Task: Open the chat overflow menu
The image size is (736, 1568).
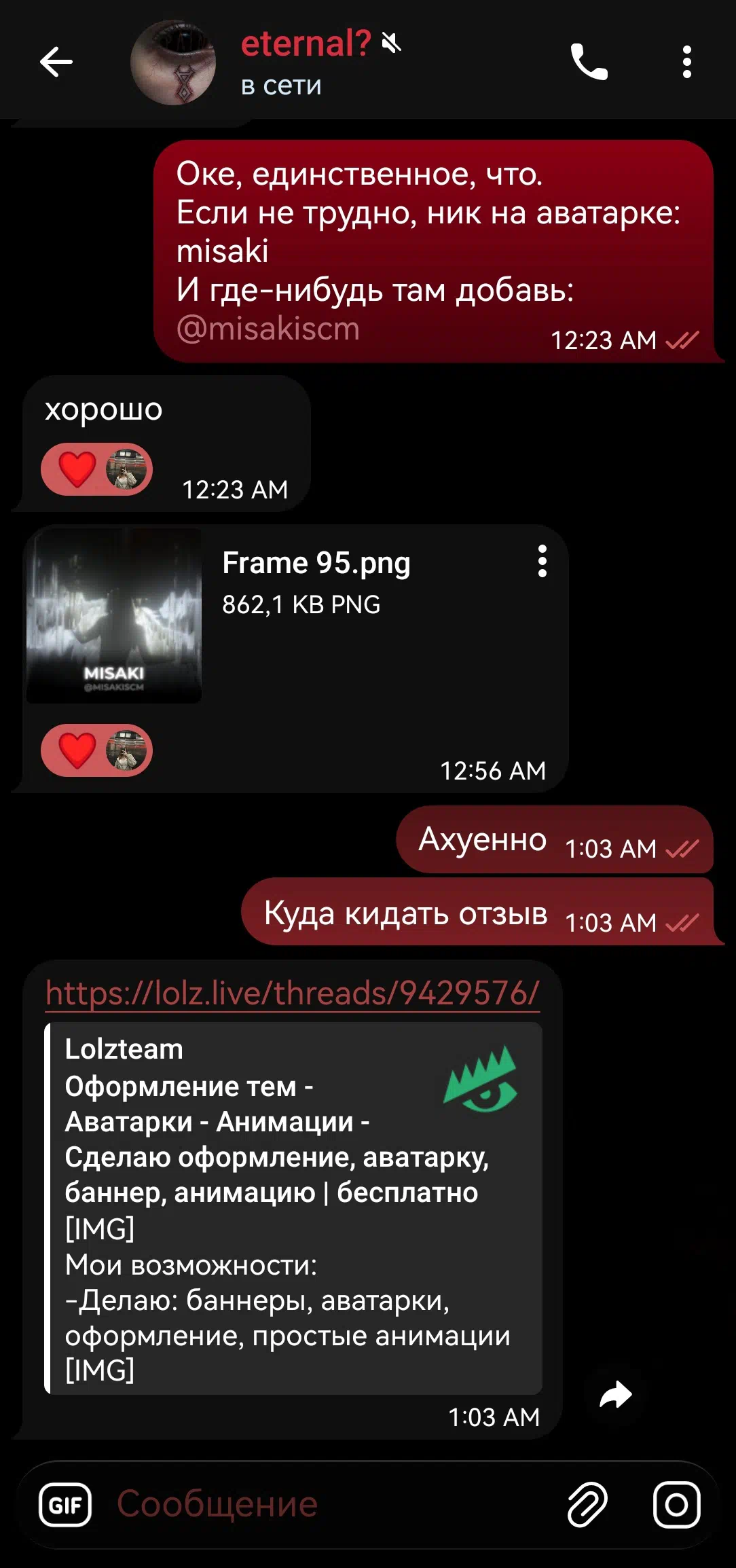Action: point(686,62)
